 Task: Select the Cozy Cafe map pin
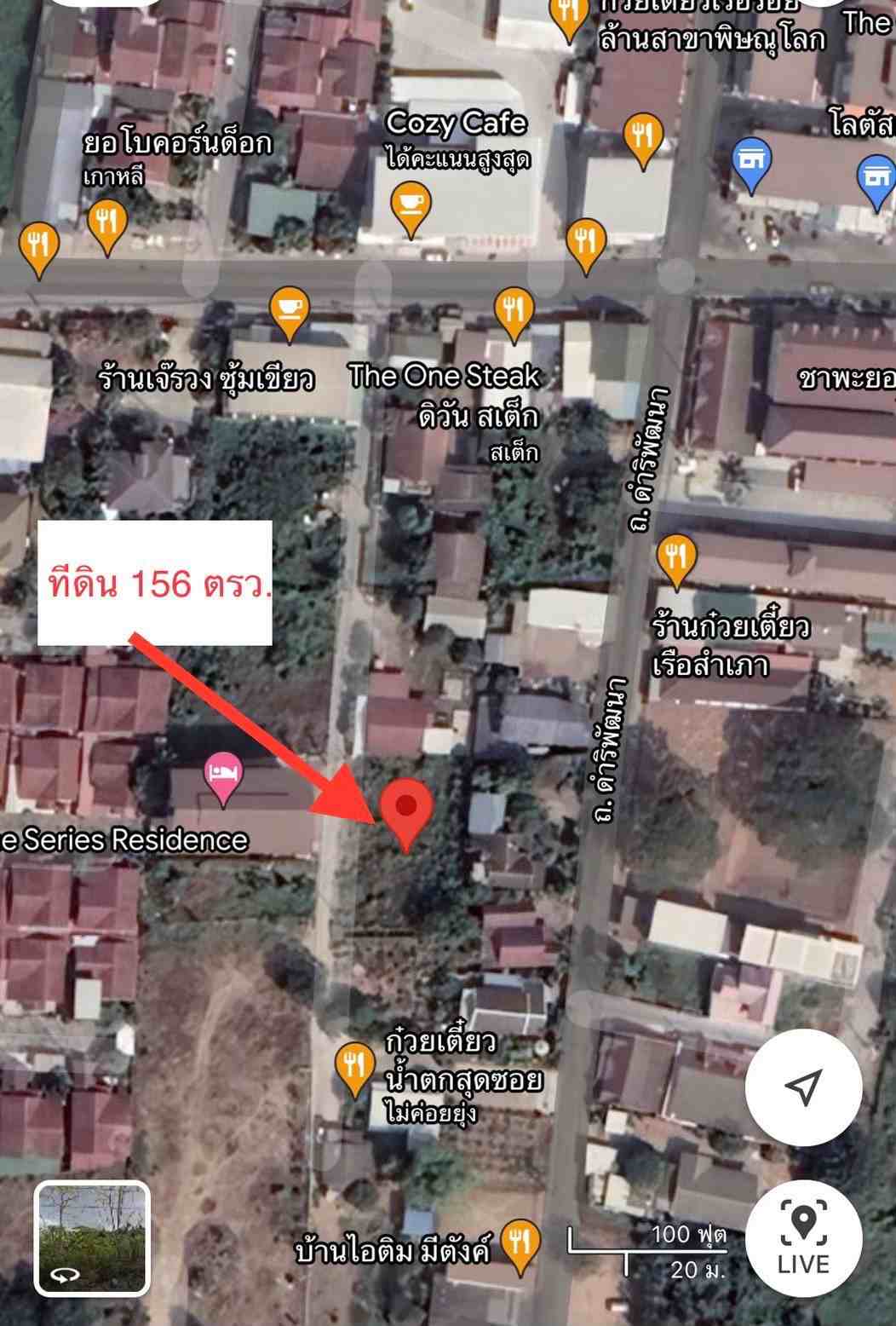[411, 208]
